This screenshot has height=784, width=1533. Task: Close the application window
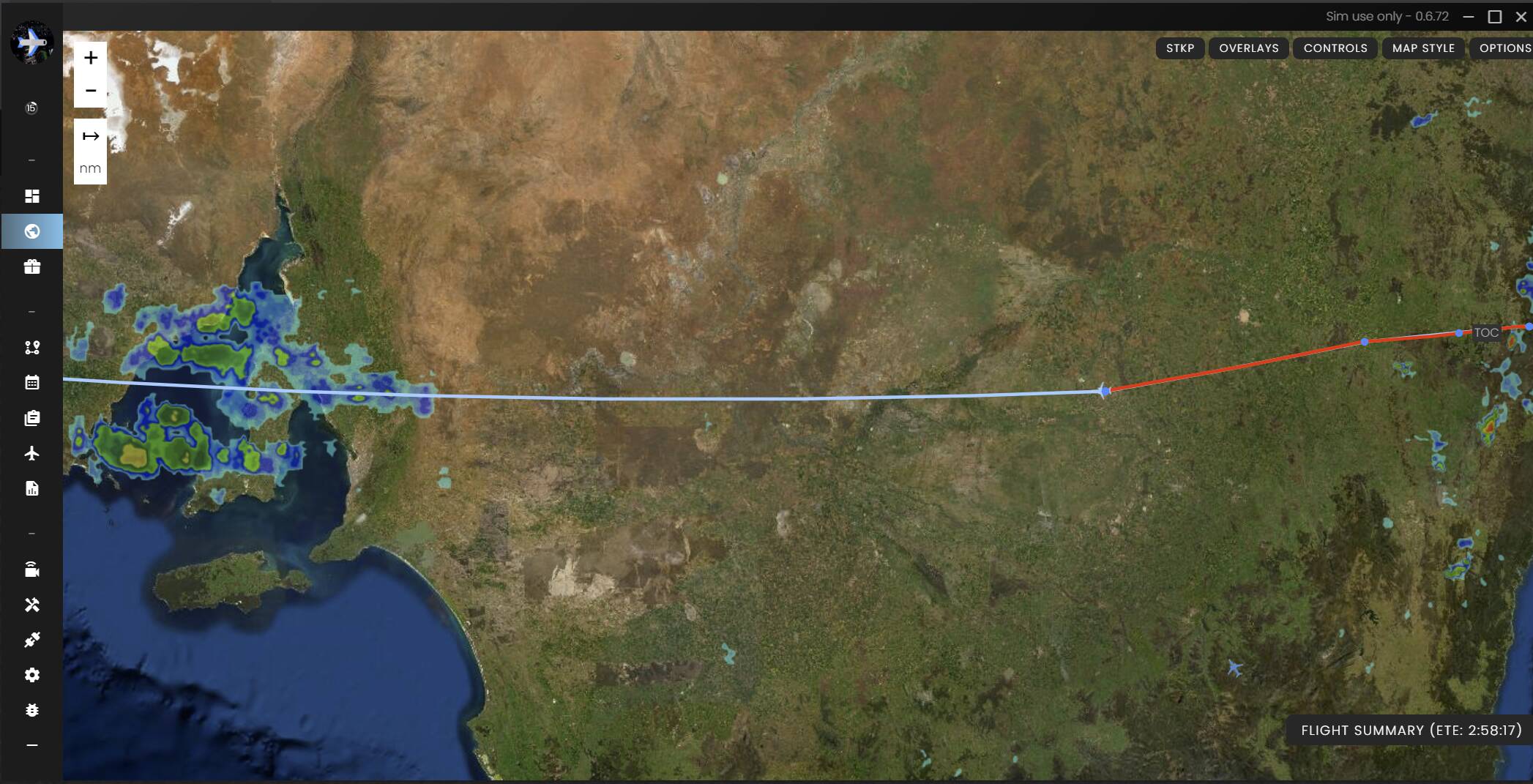pos(1521,17)
